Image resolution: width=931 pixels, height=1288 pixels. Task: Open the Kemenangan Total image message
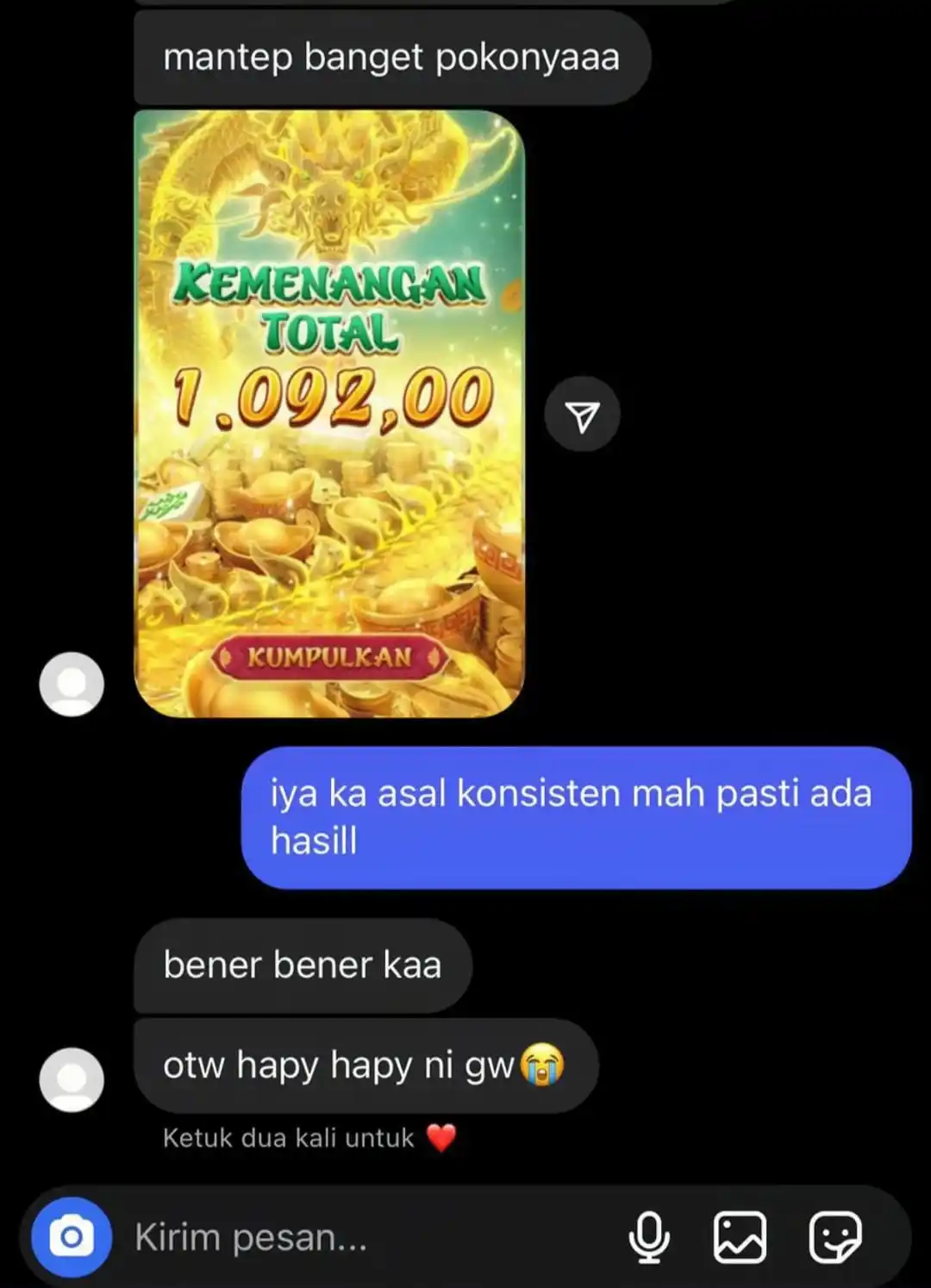coord(329,414)
